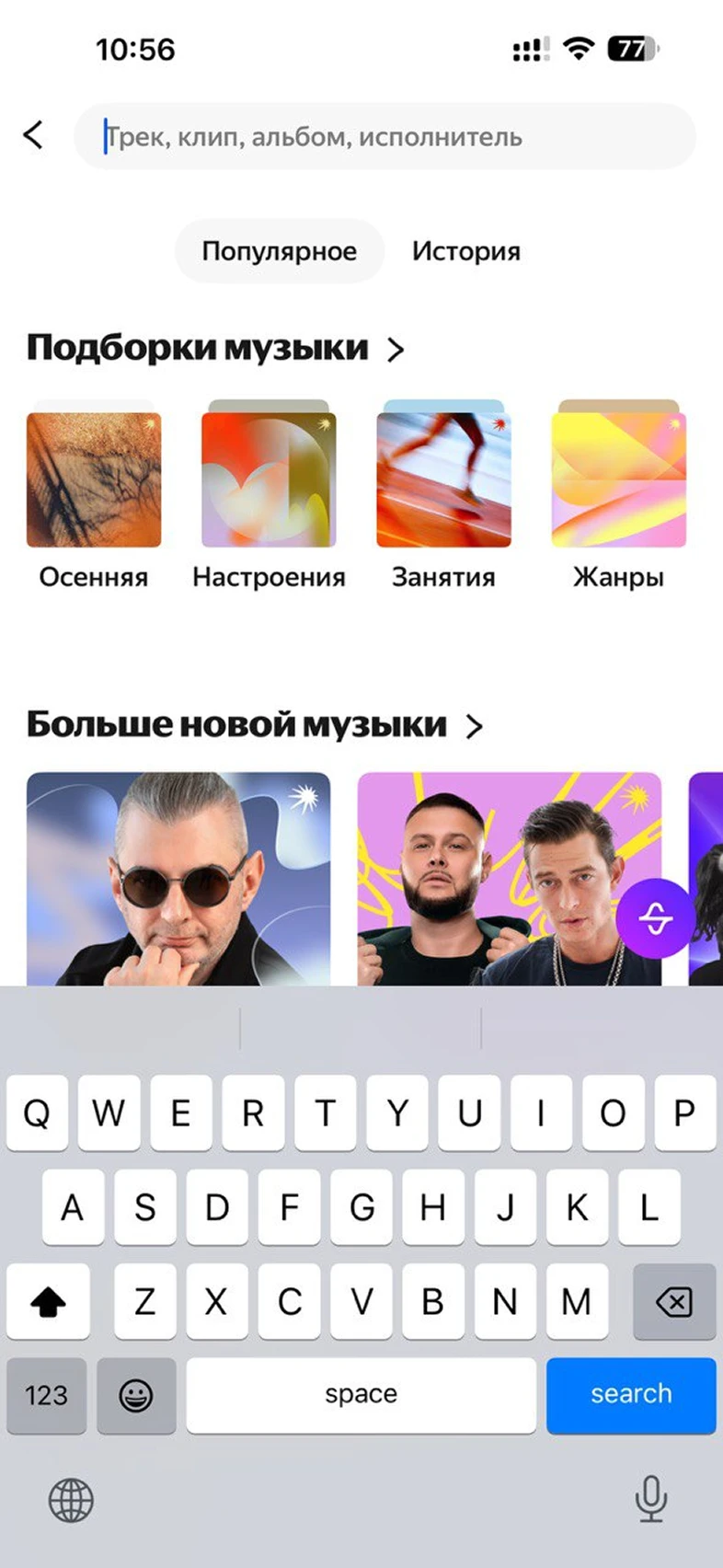
Task: Tap the backspace key on the keyboard
Action: 673,1301
